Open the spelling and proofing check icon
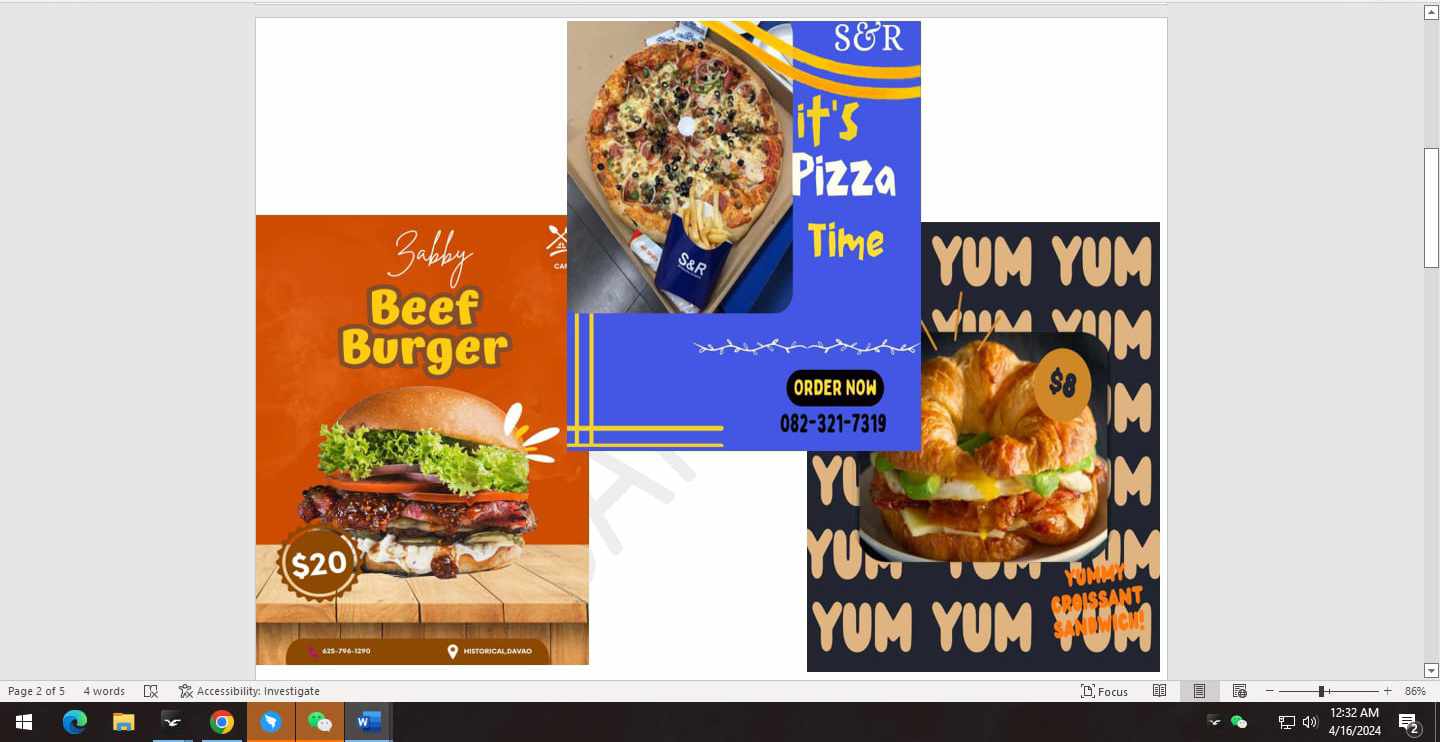1440x742 pixels. click(x=151, y=691)
